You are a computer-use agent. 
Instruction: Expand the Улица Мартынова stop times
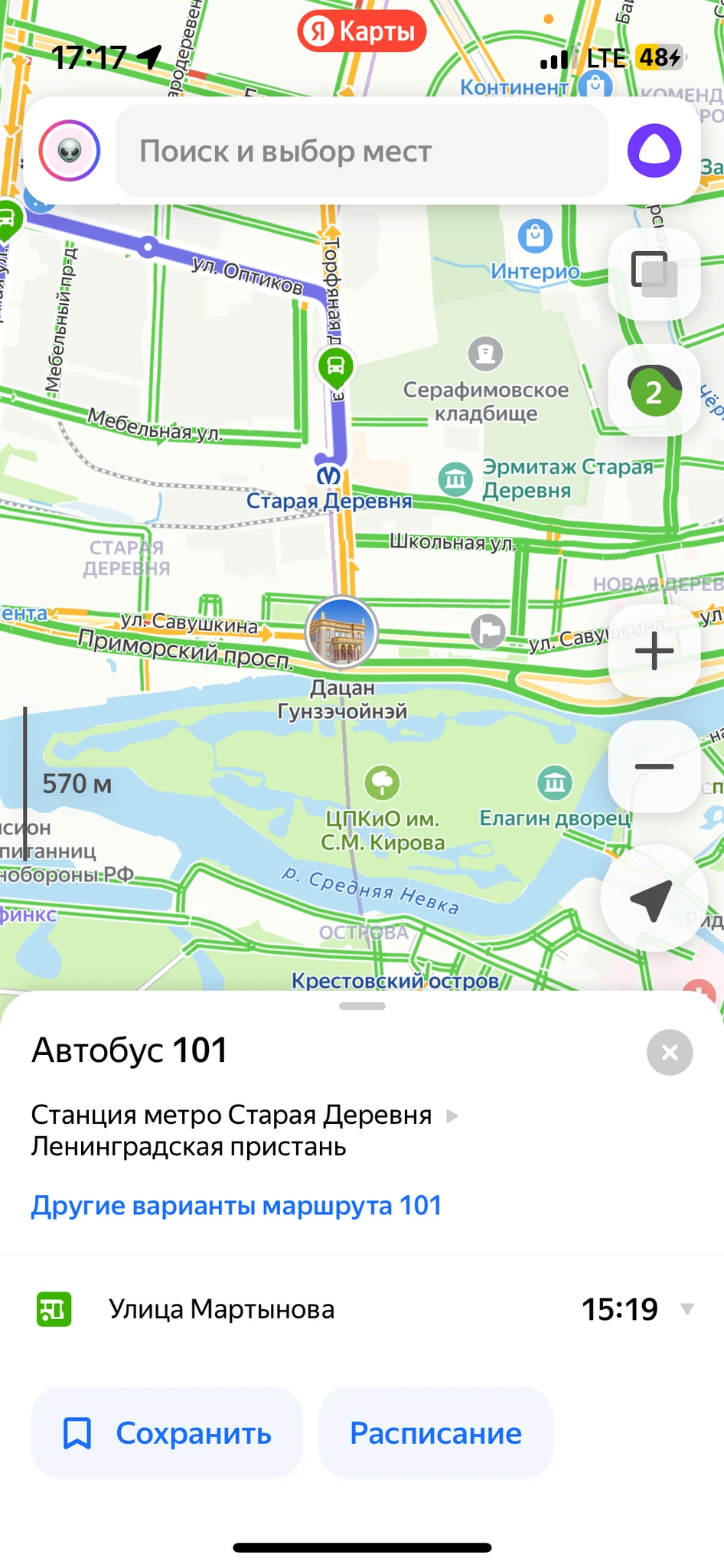686,1309
